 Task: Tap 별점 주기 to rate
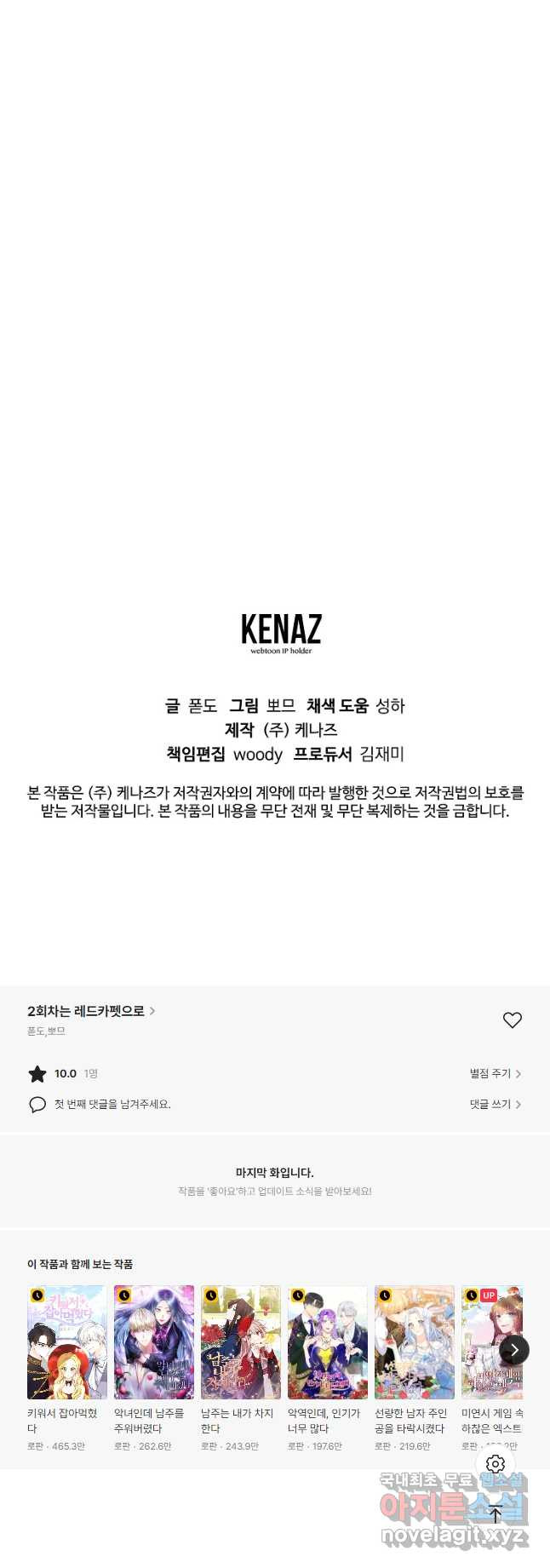click(495, 1073)
